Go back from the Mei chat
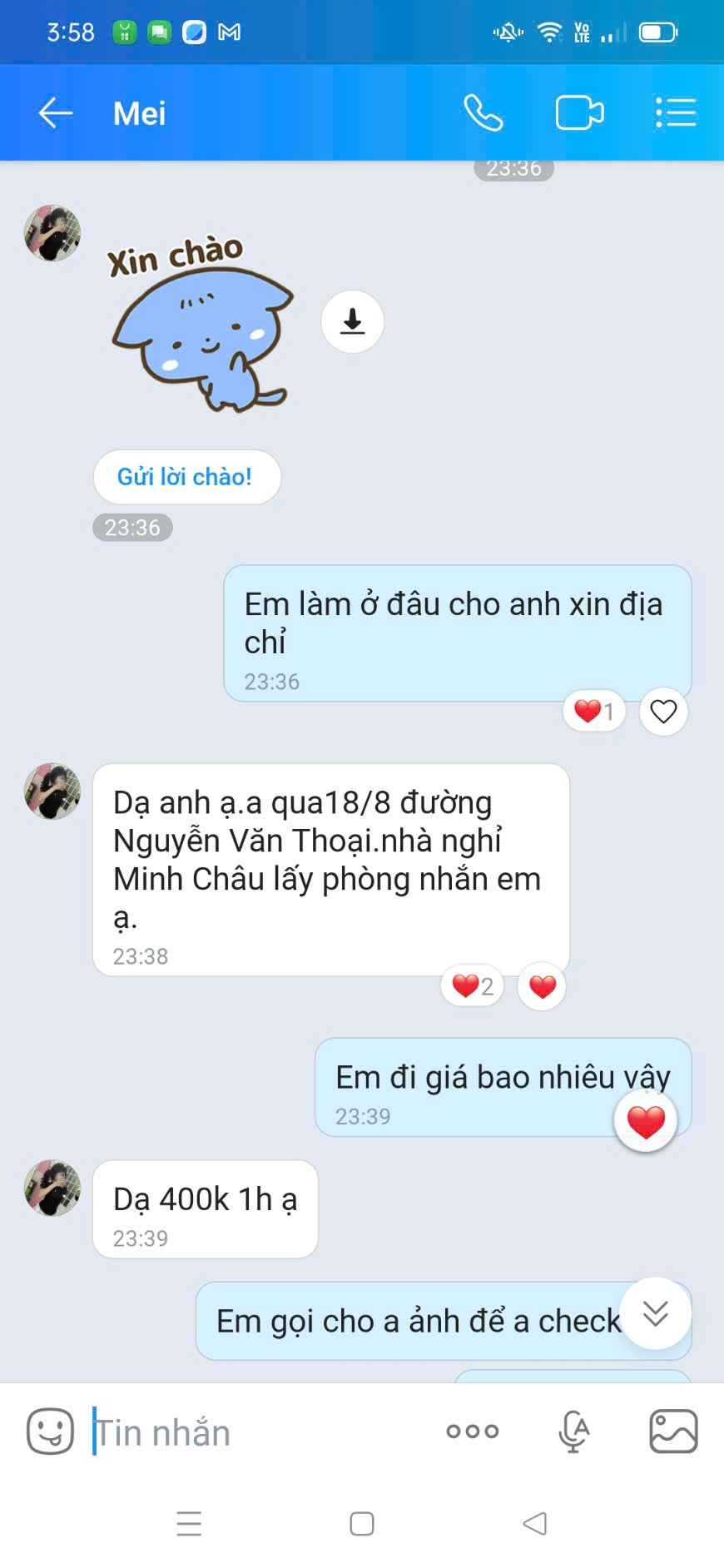The height and width of the screenshot is (1568, 724). 56,113
